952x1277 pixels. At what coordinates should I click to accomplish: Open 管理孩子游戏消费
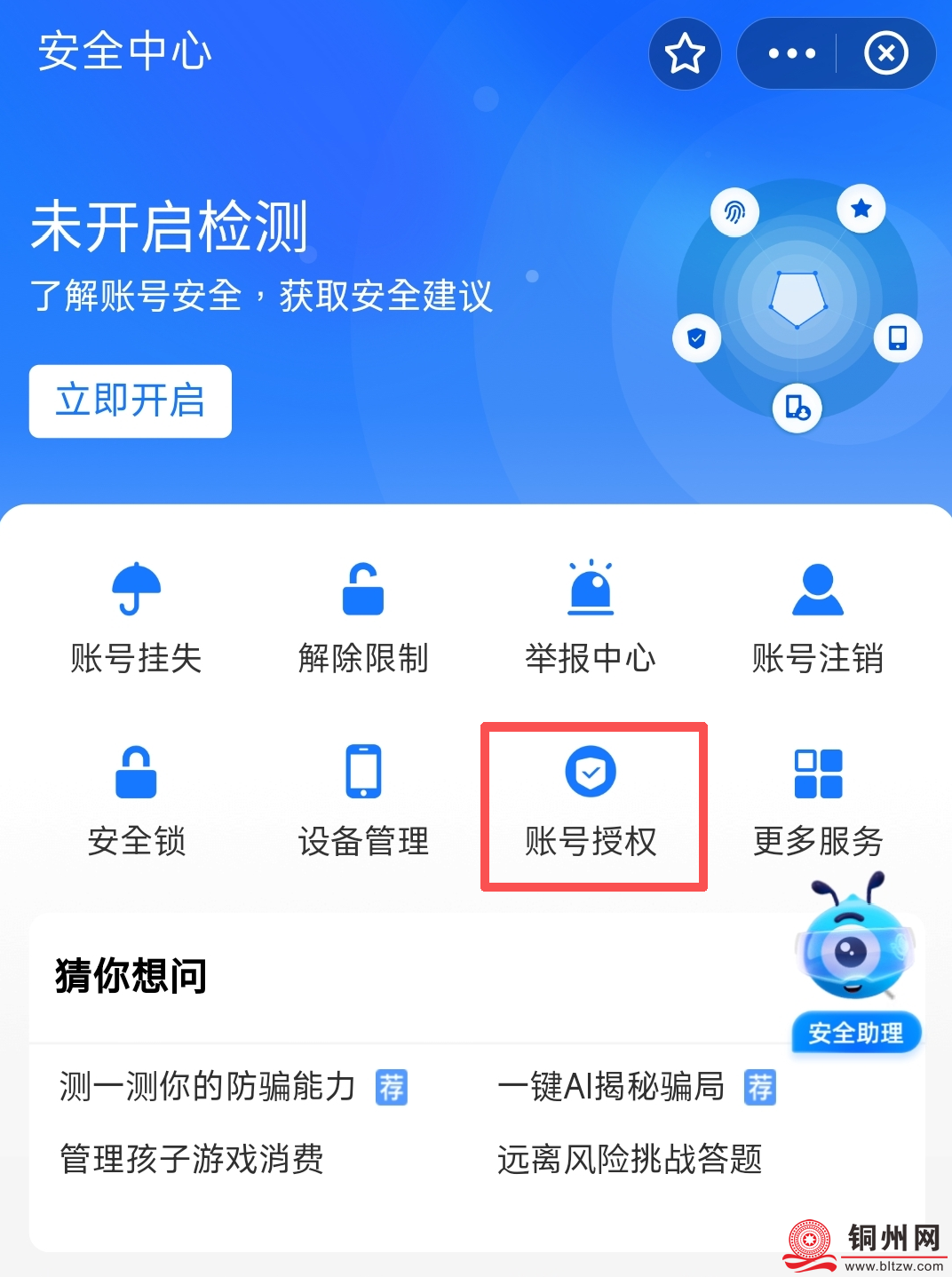click(x=192, y=1159)
